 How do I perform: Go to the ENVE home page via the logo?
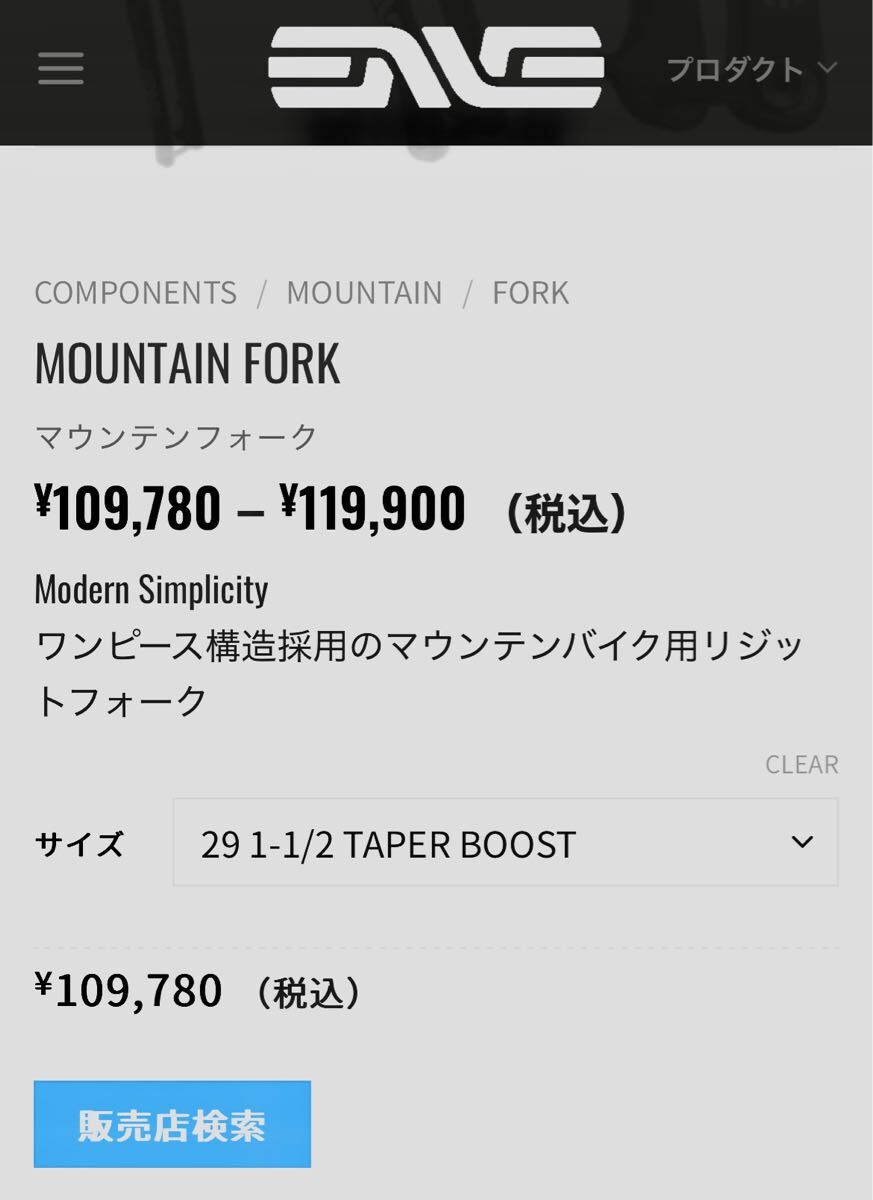(436, 67)
